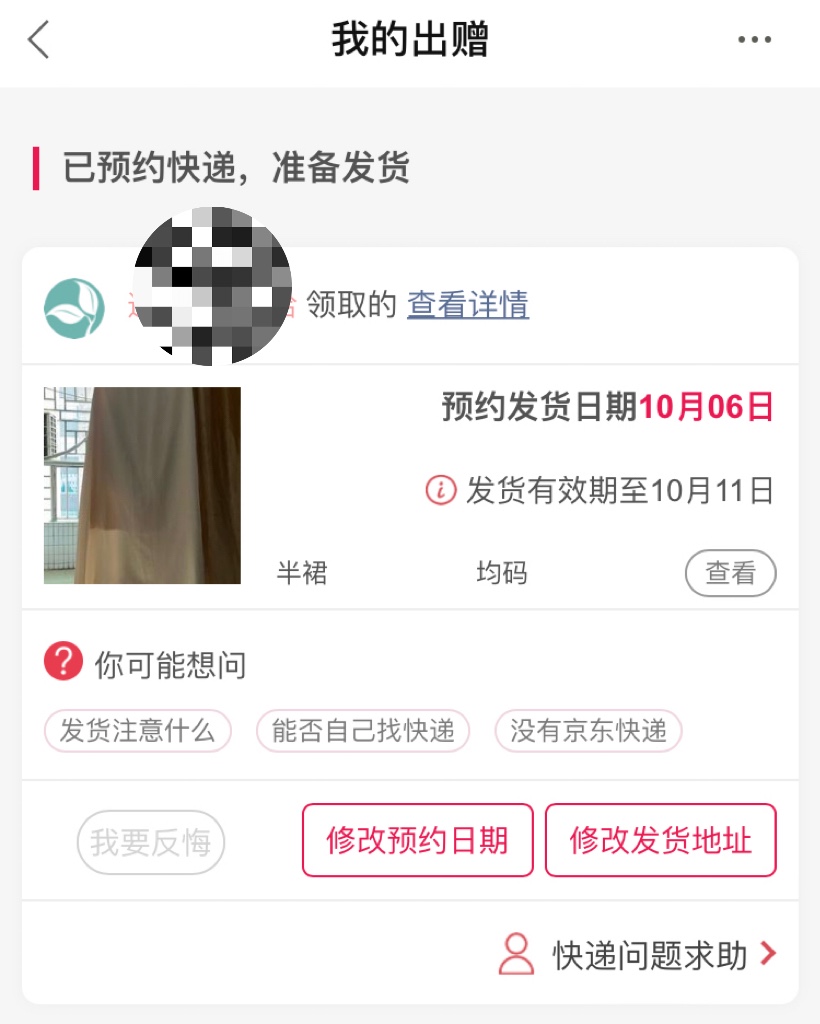The height and width of the screenshot is (1024, 820).
Task: Open the 半裙 item photo
Action: (x=142, y=486)
